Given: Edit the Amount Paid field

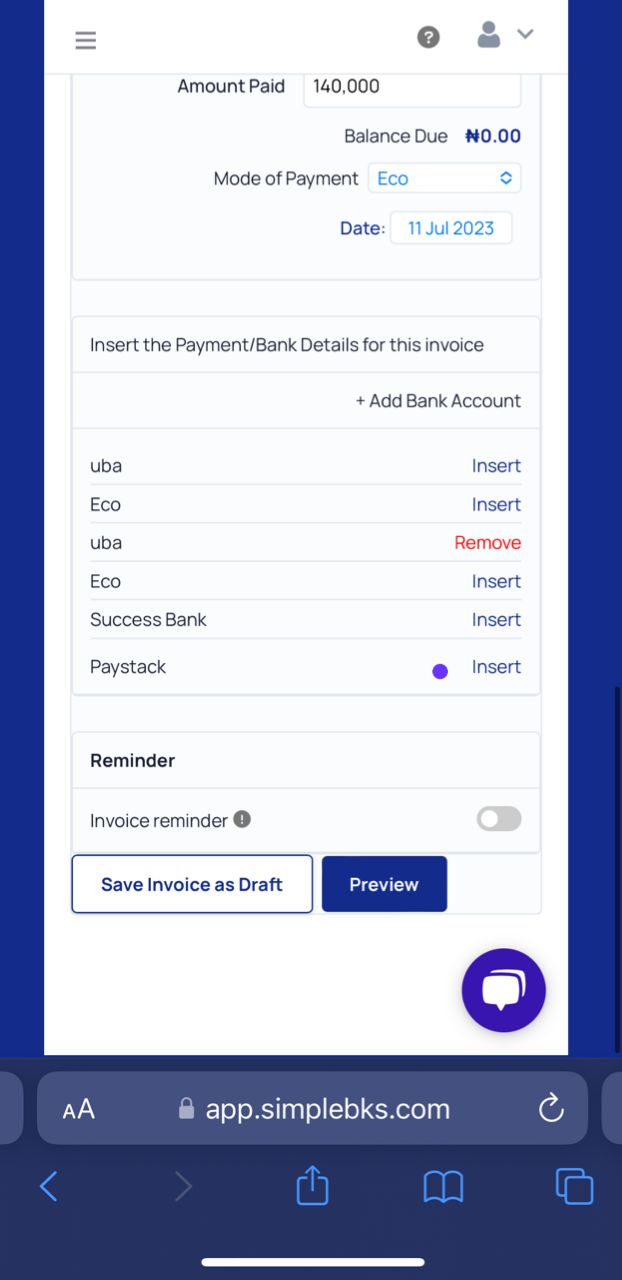Looking at the screenshot, I should (412, 87).
